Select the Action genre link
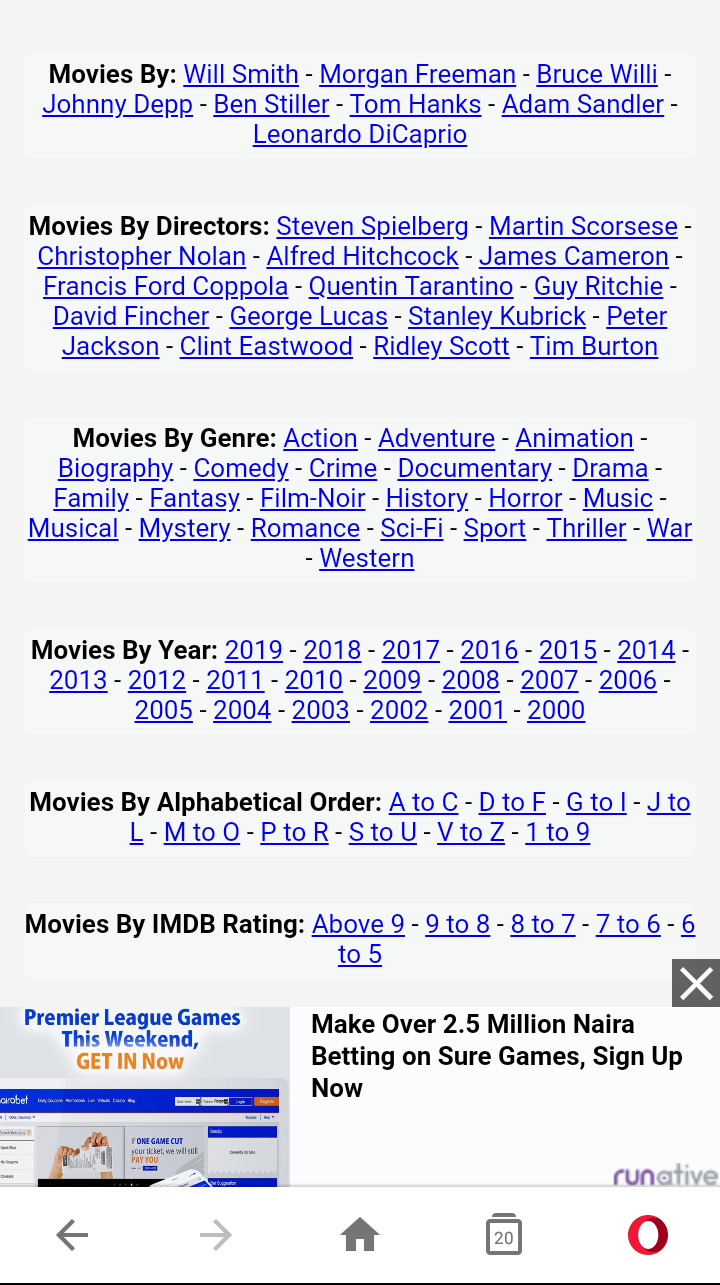The image size is (720, 1285). [x=320, y=439]
